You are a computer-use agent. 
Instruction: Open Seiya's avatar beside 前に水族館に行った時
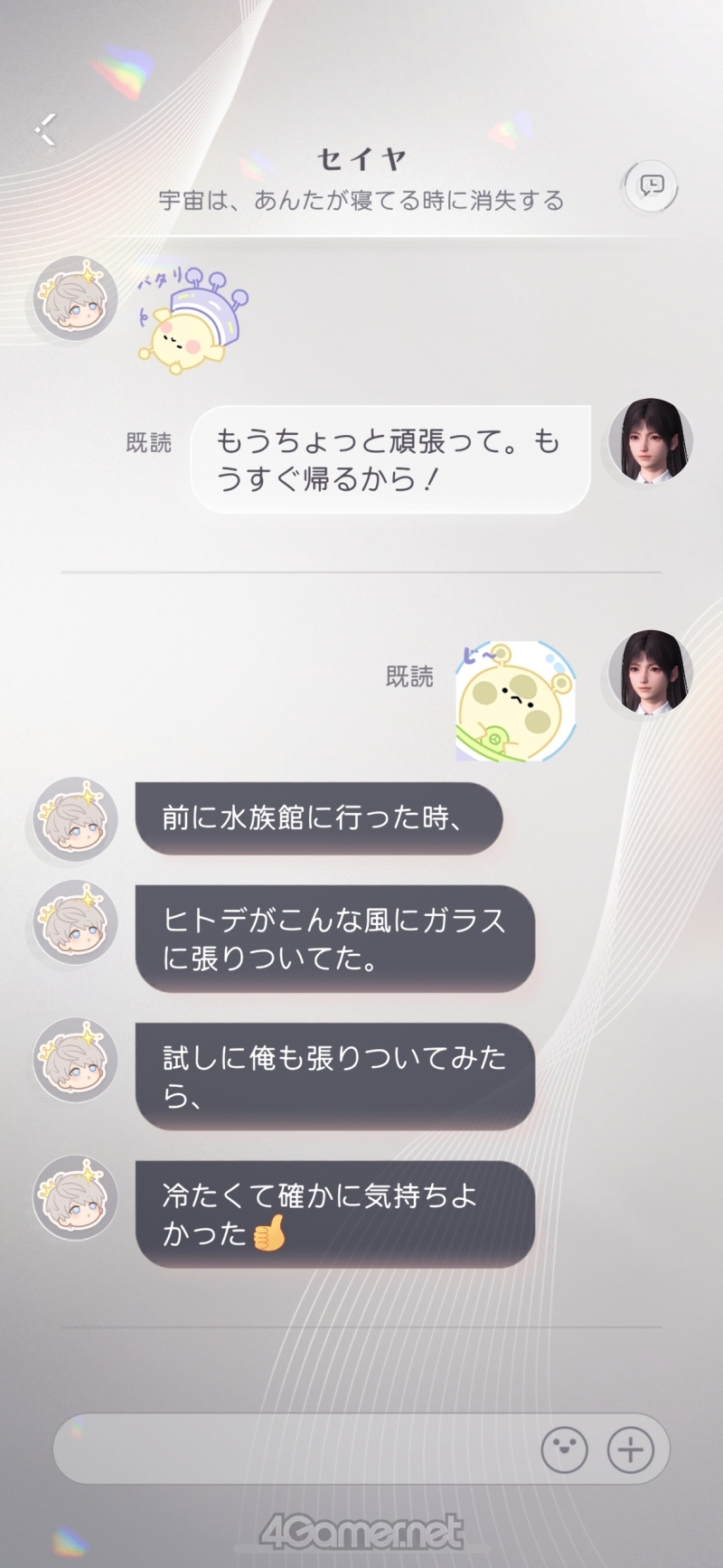point(75,819)
